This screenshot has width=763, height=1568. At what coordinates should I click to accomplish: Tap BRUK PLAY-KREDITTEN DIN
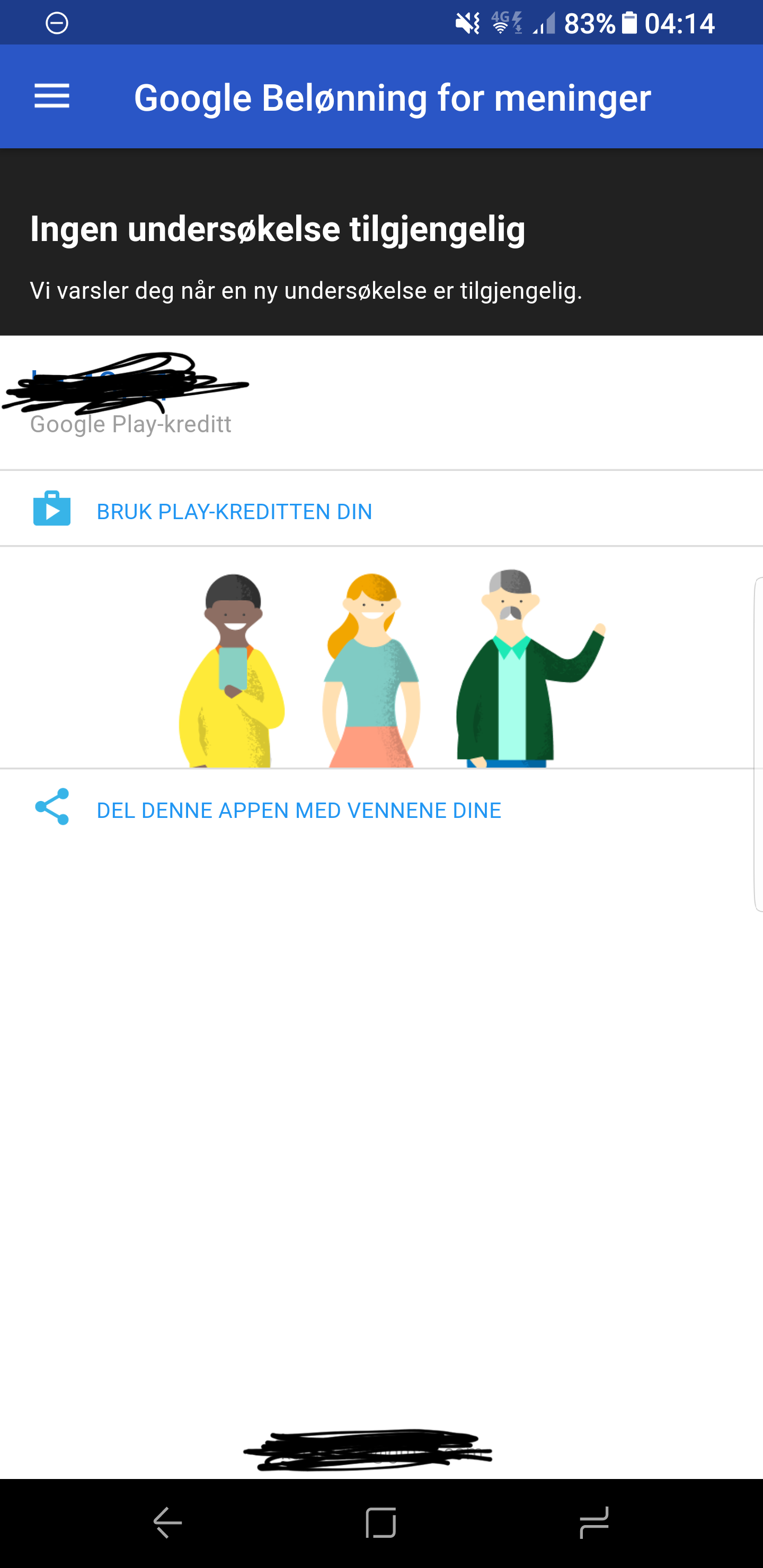pos(381,510)
